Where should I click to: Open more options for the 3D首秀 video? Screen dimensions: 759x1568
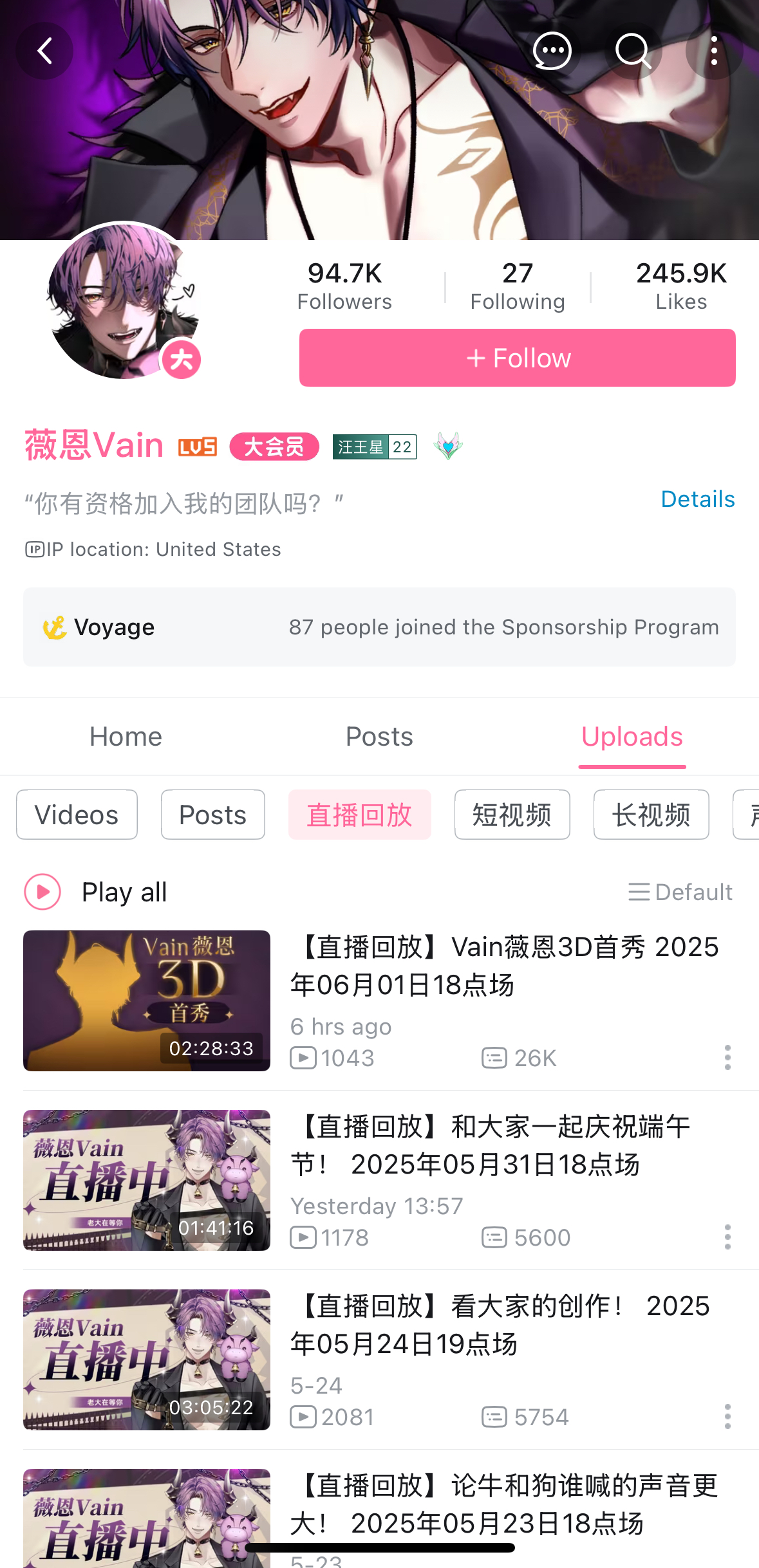click(727, 1057)
